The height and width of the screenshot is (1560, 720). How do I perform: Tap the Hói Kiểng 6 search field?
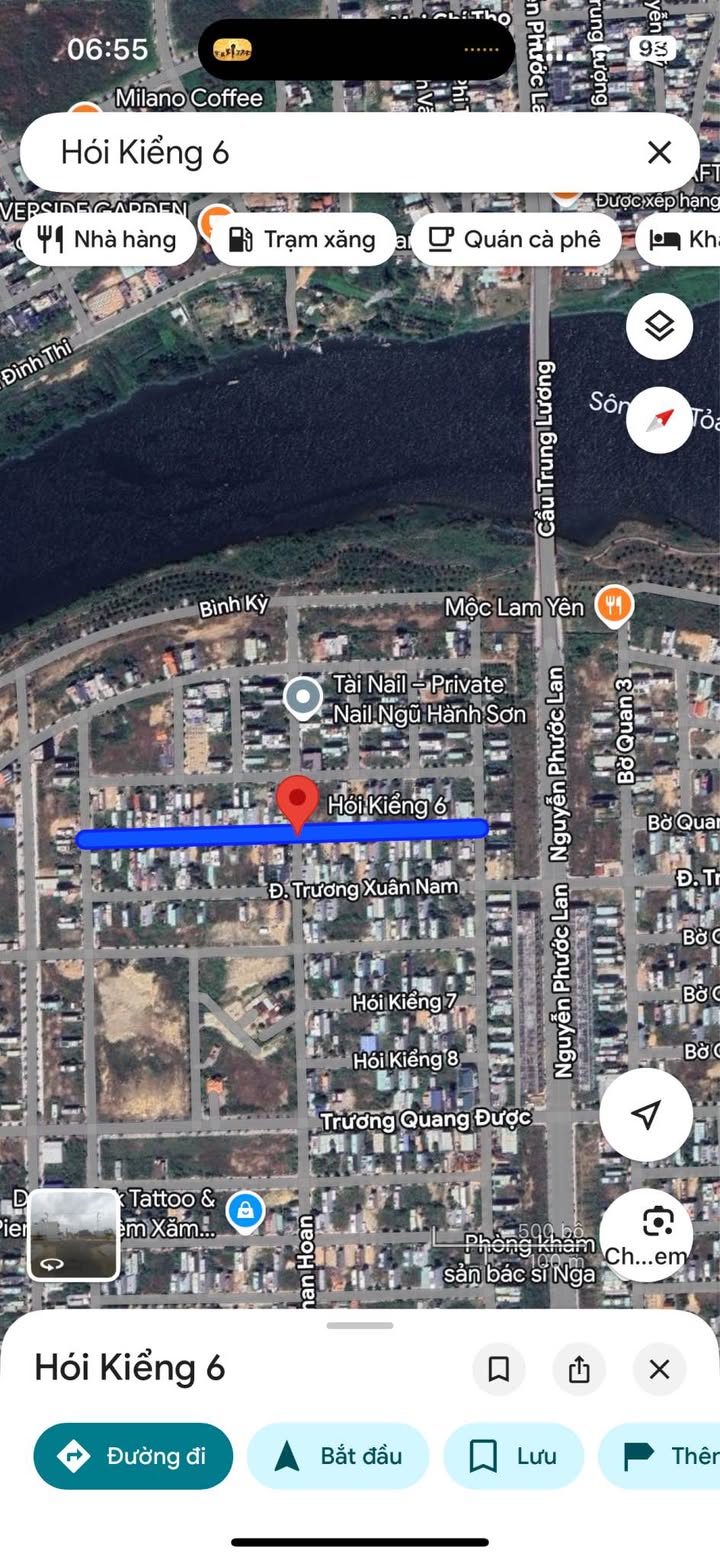click(x=330, y=153)
